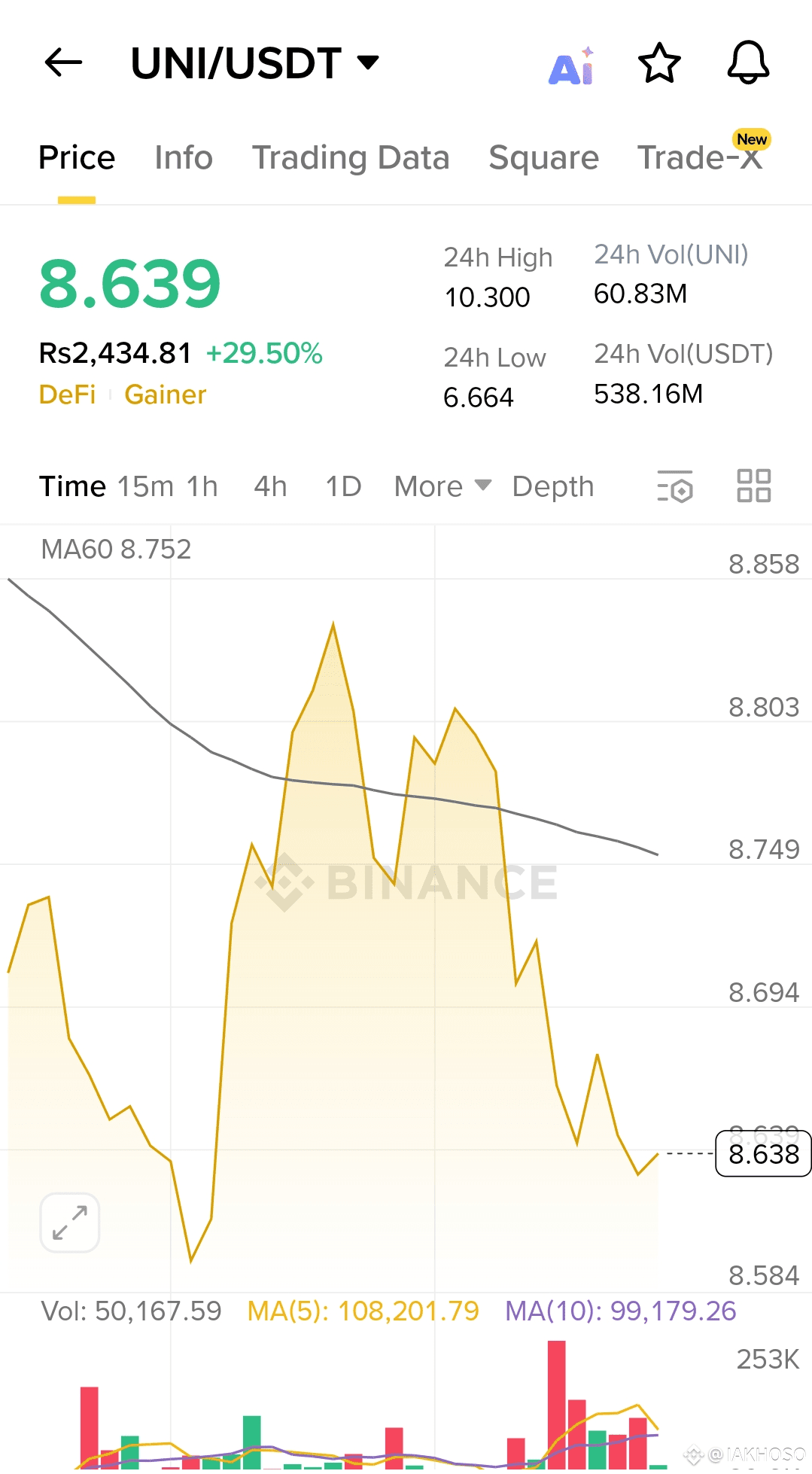Expand the chart to fullscreen
812x1474 pixels.
70,1223
